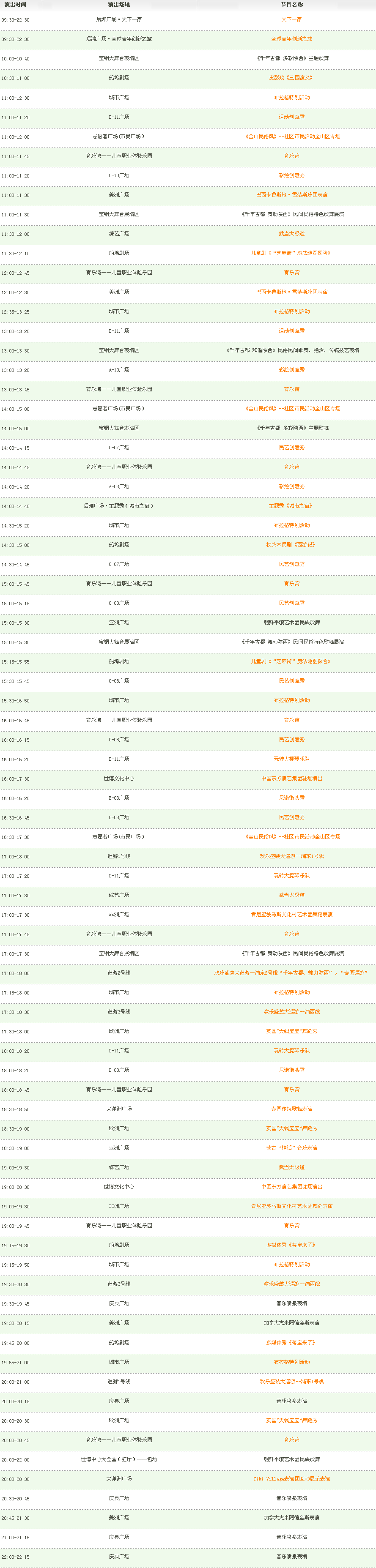This screenshot has height=1568, width=376.
Task: Open the Tiki Village表演团互动展示表演 link
Action: [x=291, y=1478]
